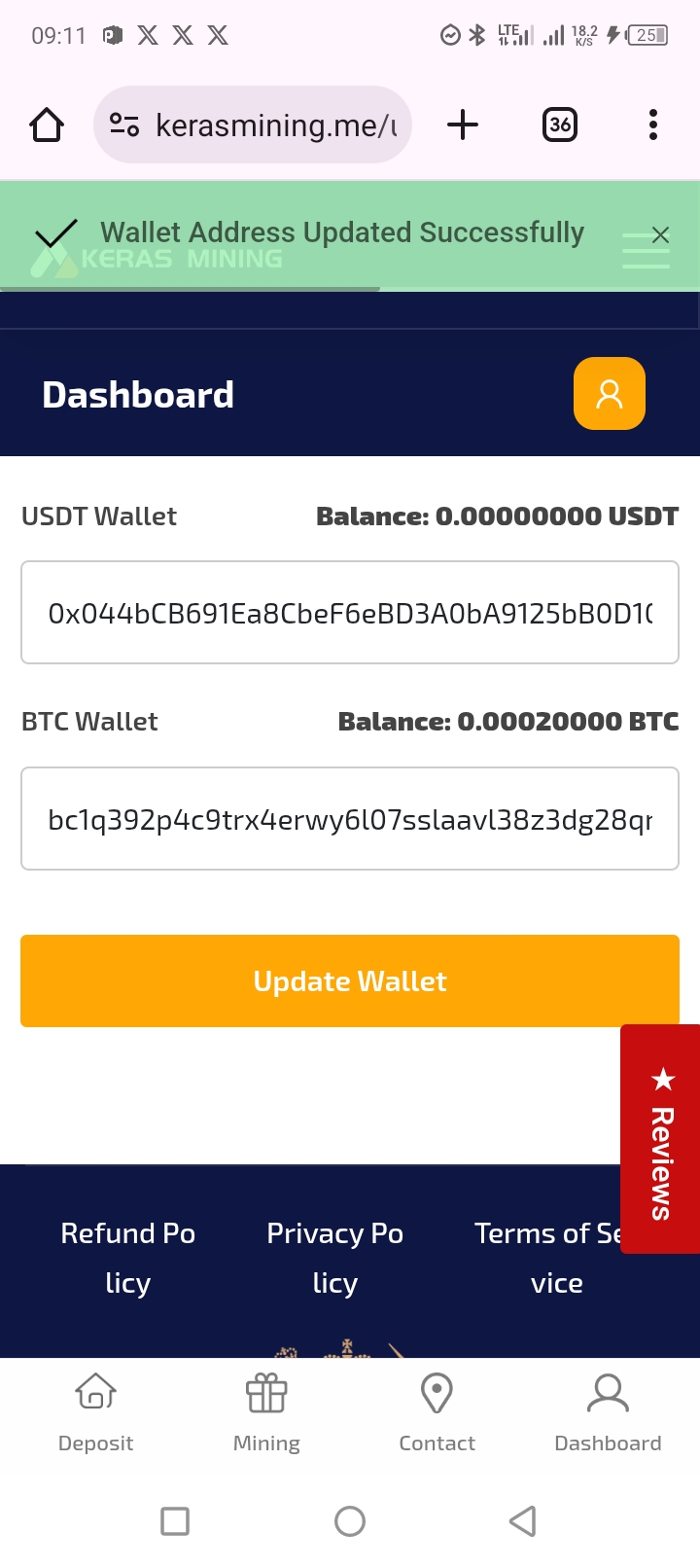
Task: Open the browser overflow menu
Action: pos(652,125)
